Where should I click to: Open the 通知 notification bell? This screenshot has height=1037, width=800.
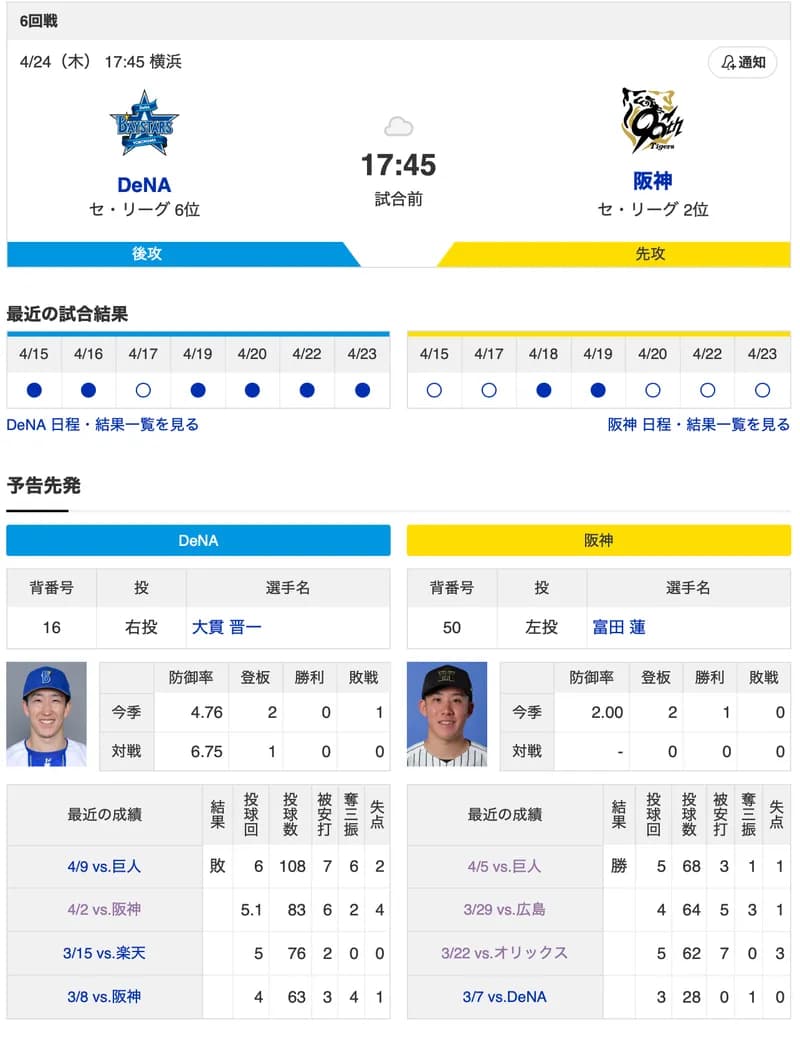click(743, 62)
